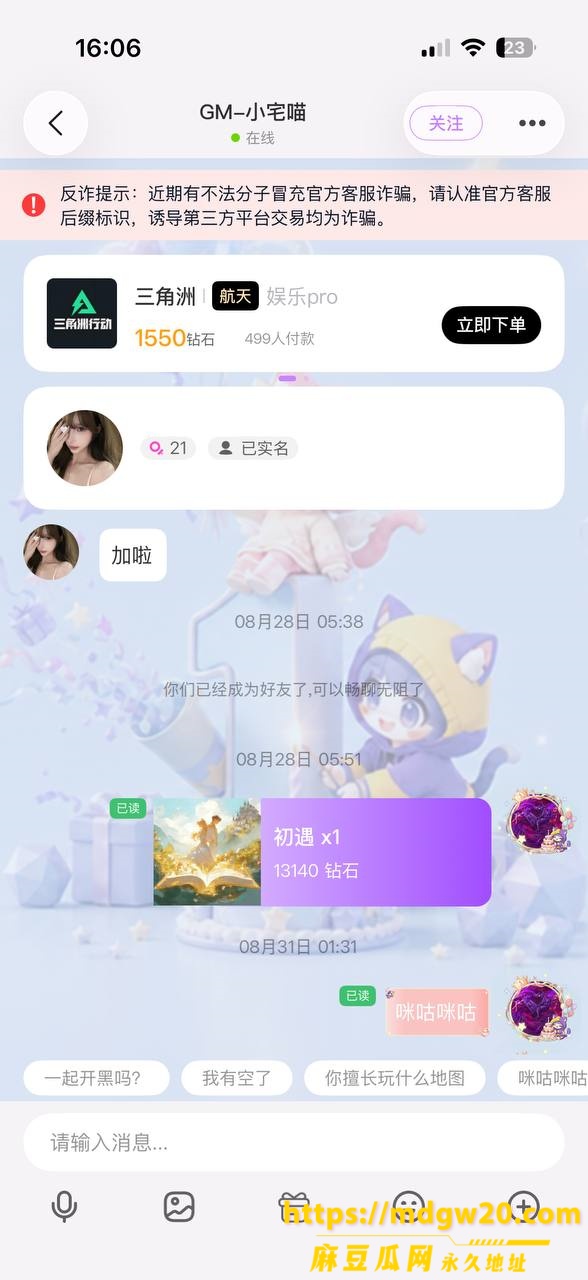Follow GM-小宅喵 with 关注 button
Screen dimensions: 588x1280
pyautogui.click(x=446, y=123)
